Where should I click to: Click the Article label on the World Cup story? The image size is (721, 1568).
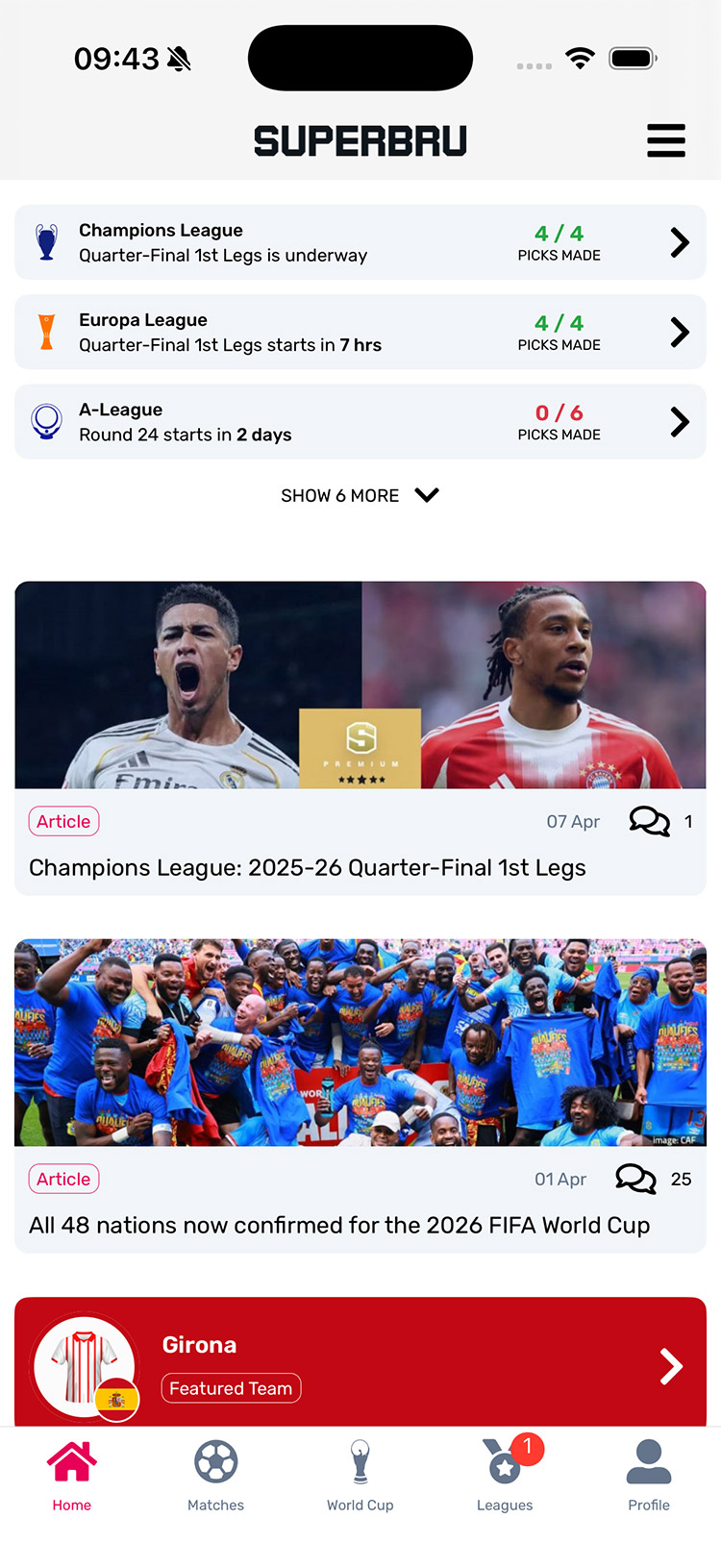[63, 1179]
